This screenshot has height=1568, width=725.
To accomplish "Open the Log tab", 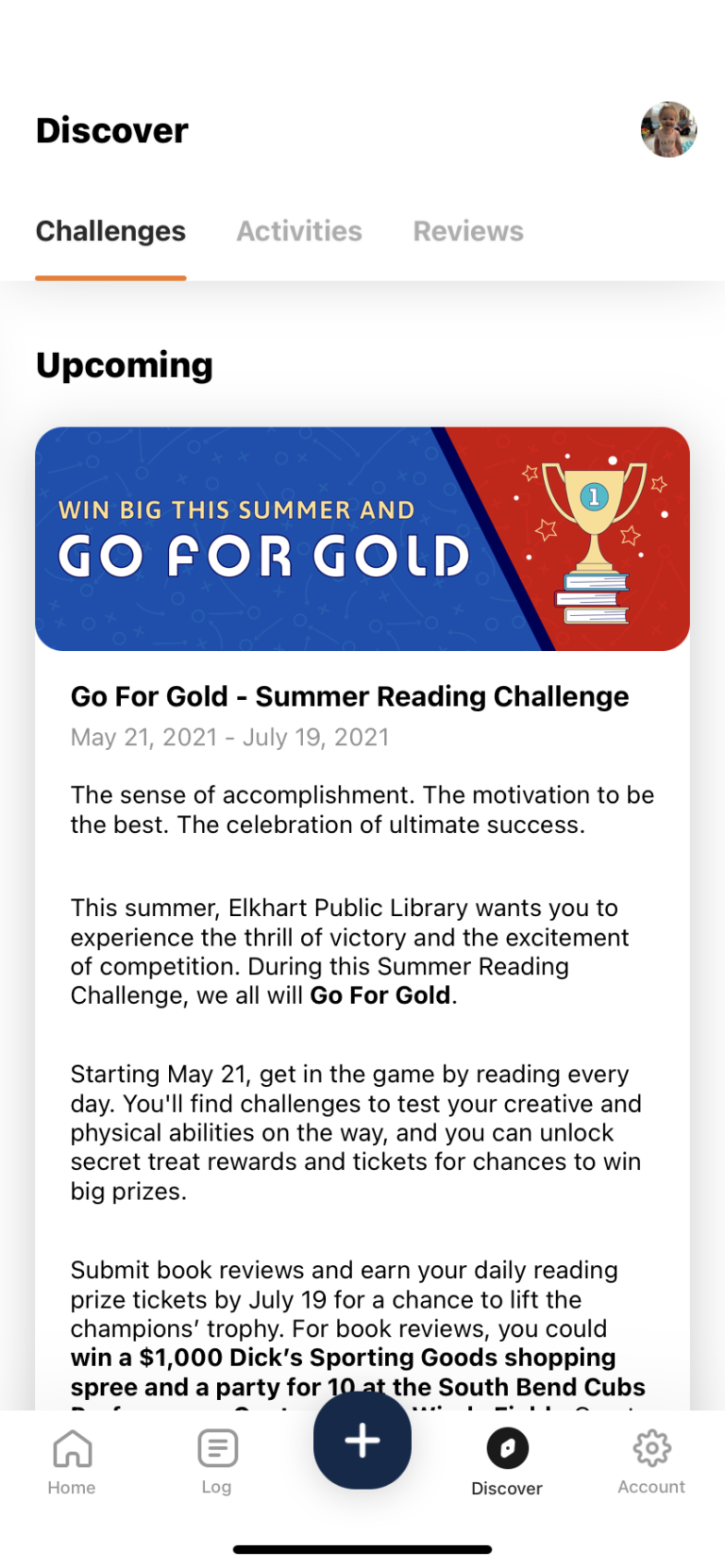I will pos(217,1461).
